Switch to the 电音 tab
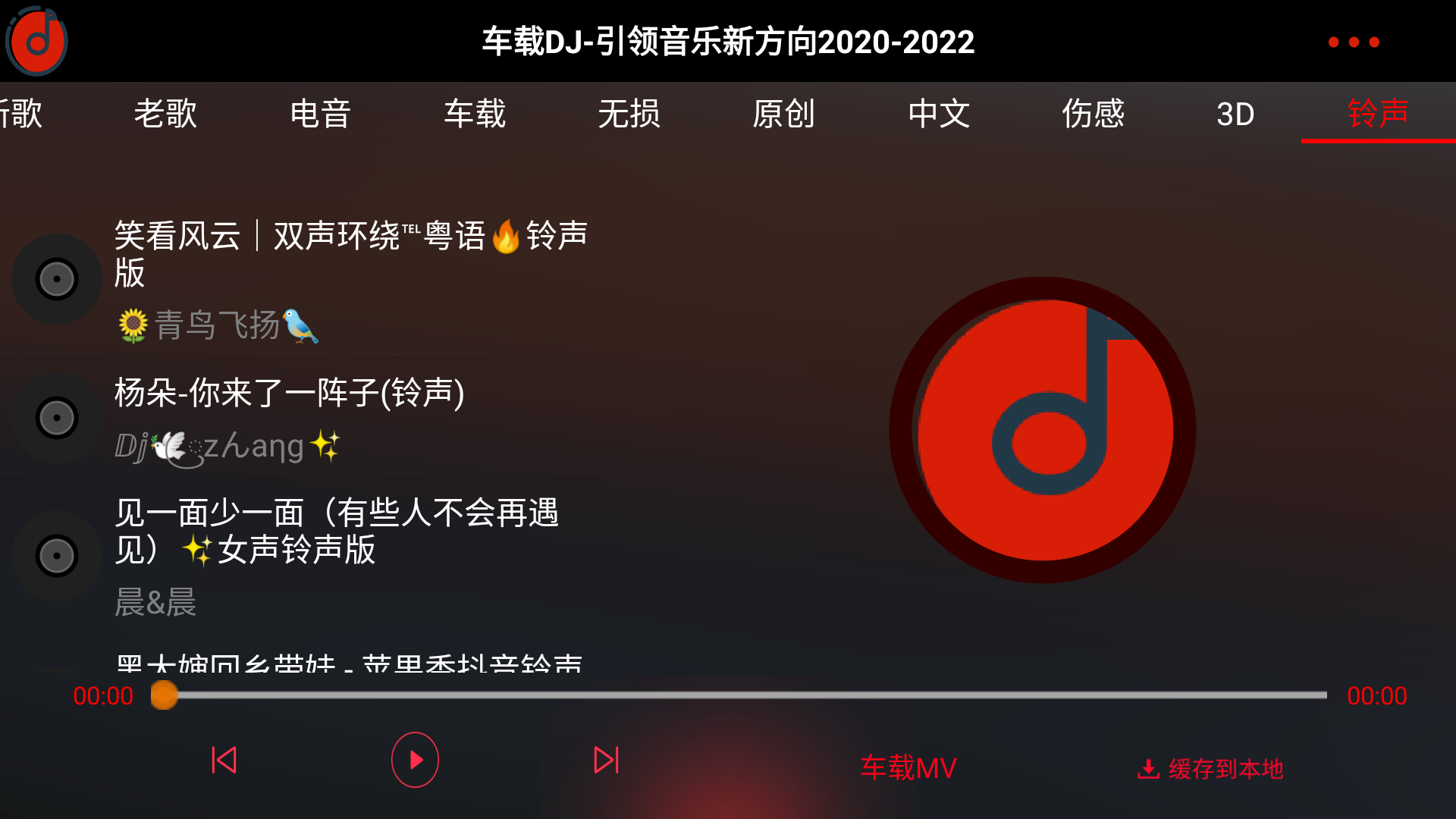 pos(320,114)
